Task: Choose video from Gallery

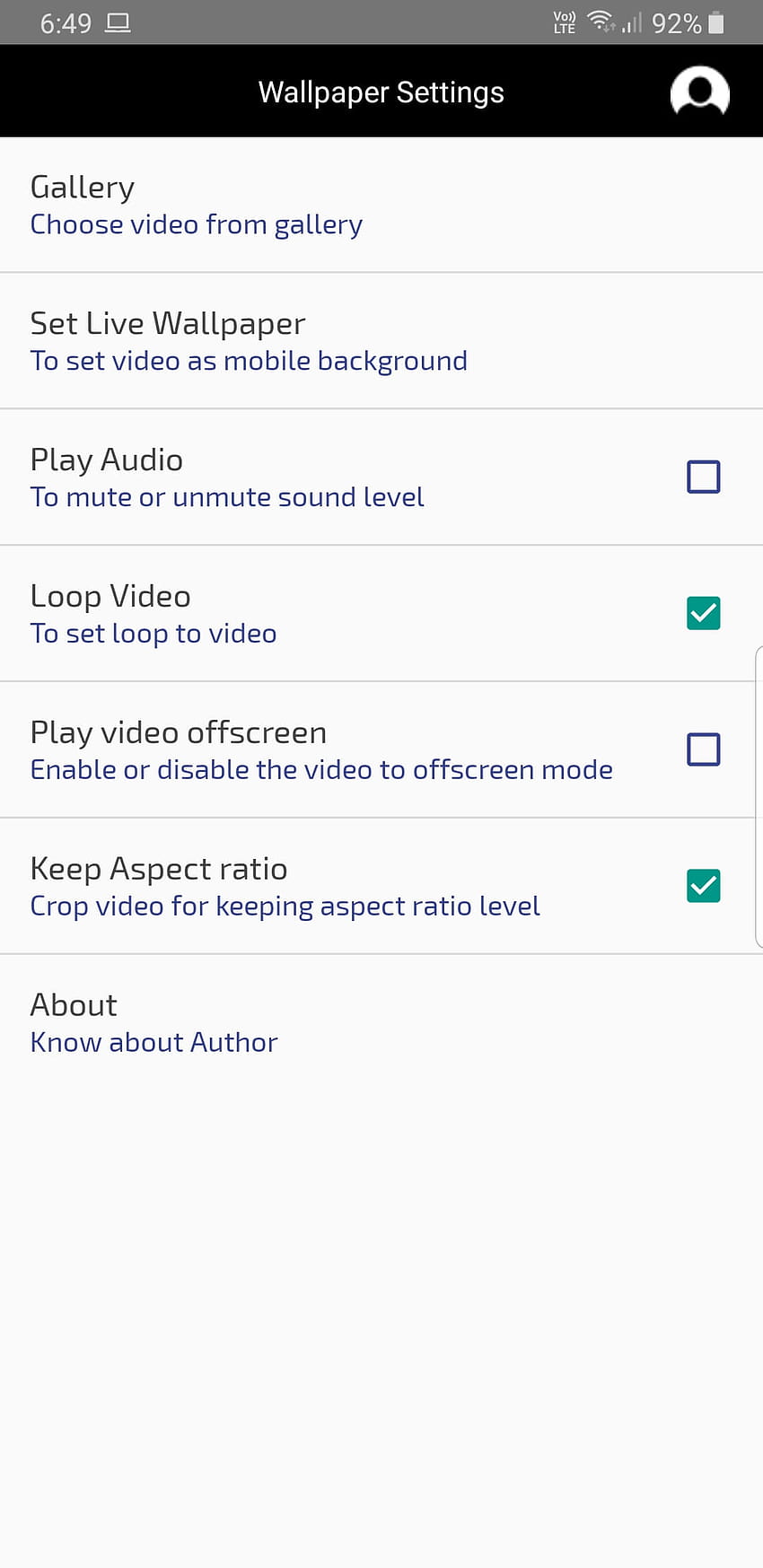Action: click(x=381, y=205)
